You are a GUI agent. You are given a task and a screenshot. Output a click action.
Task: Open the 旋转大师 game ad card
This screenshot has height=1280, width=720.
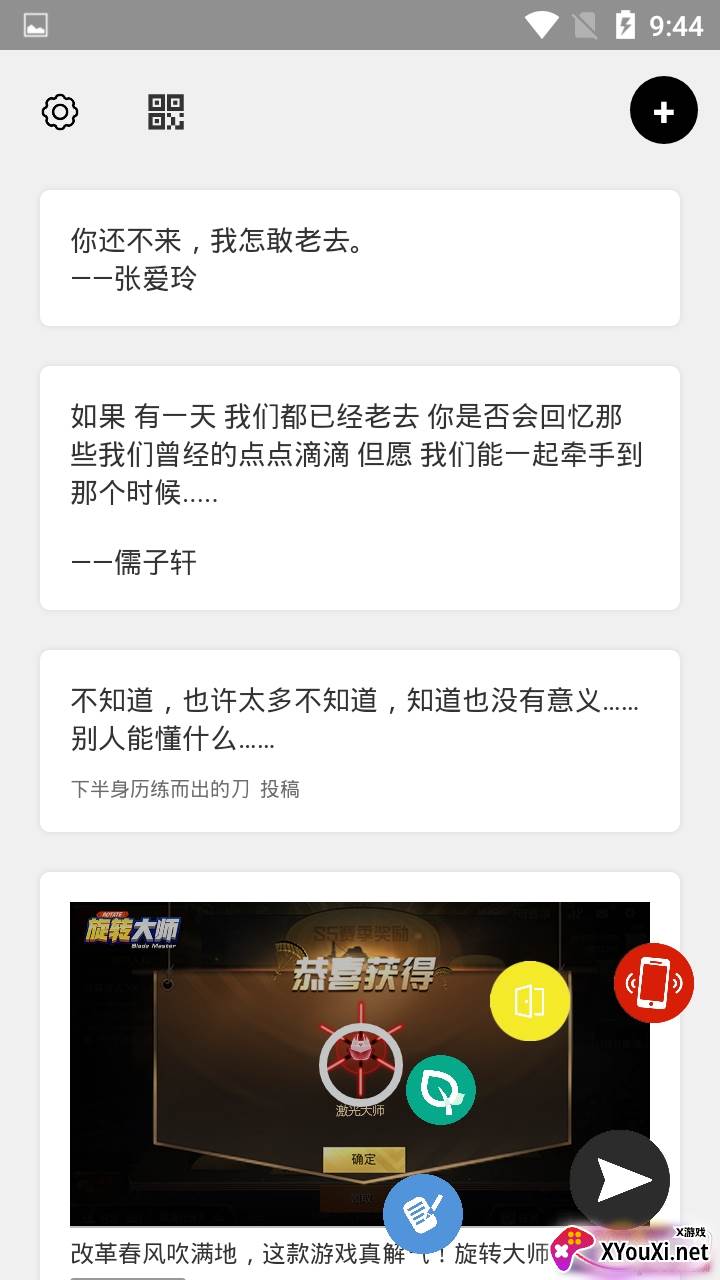click(360, 1076)
